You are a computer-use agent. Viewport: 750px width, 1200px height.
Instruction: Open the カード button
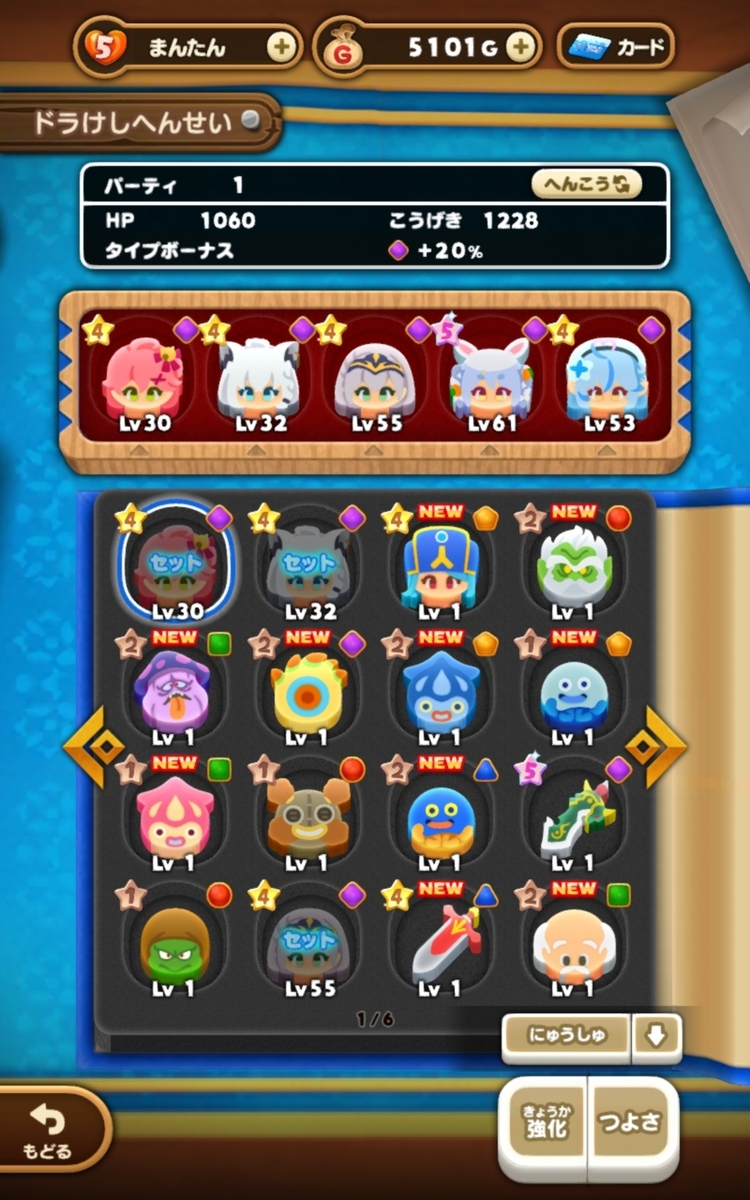click(615, 47)
